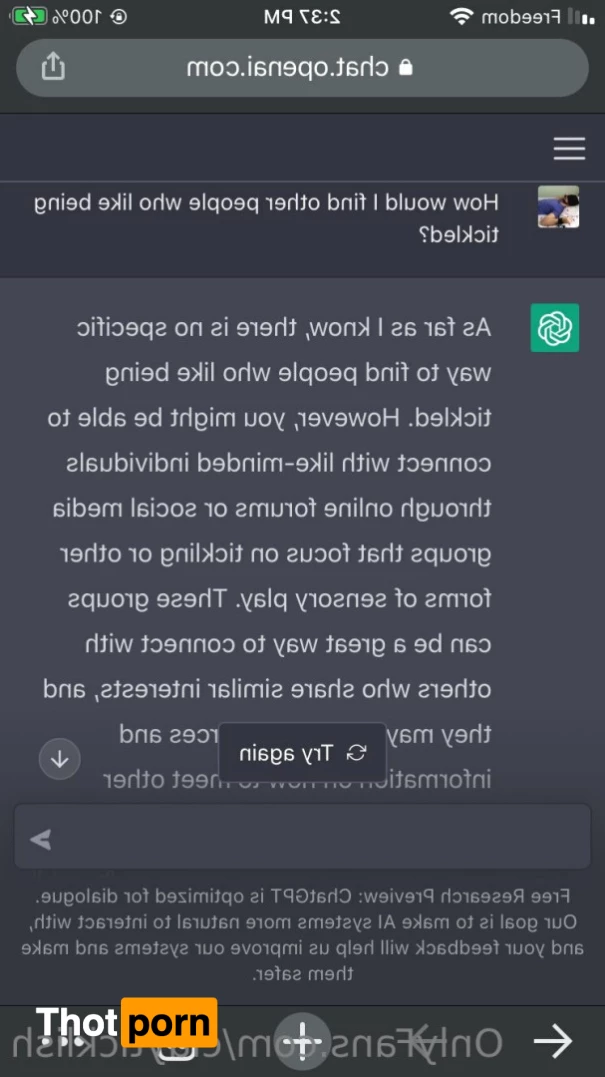The image size is (605, 1077).
Task: Tap the chat.openai.com address bar
Action: 300,67
